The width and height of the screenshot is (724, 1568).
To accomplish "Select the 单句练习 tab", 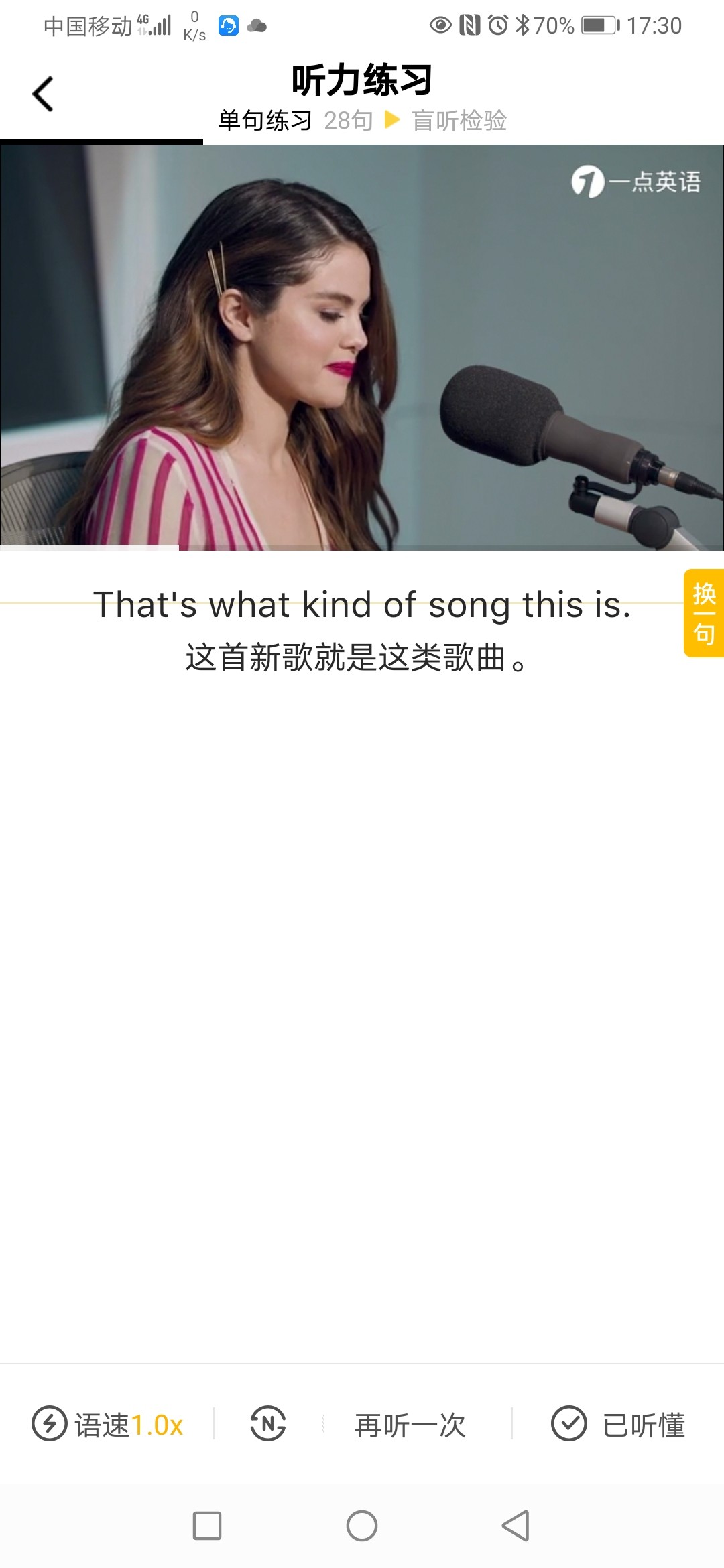I will (x=265, y=121).
